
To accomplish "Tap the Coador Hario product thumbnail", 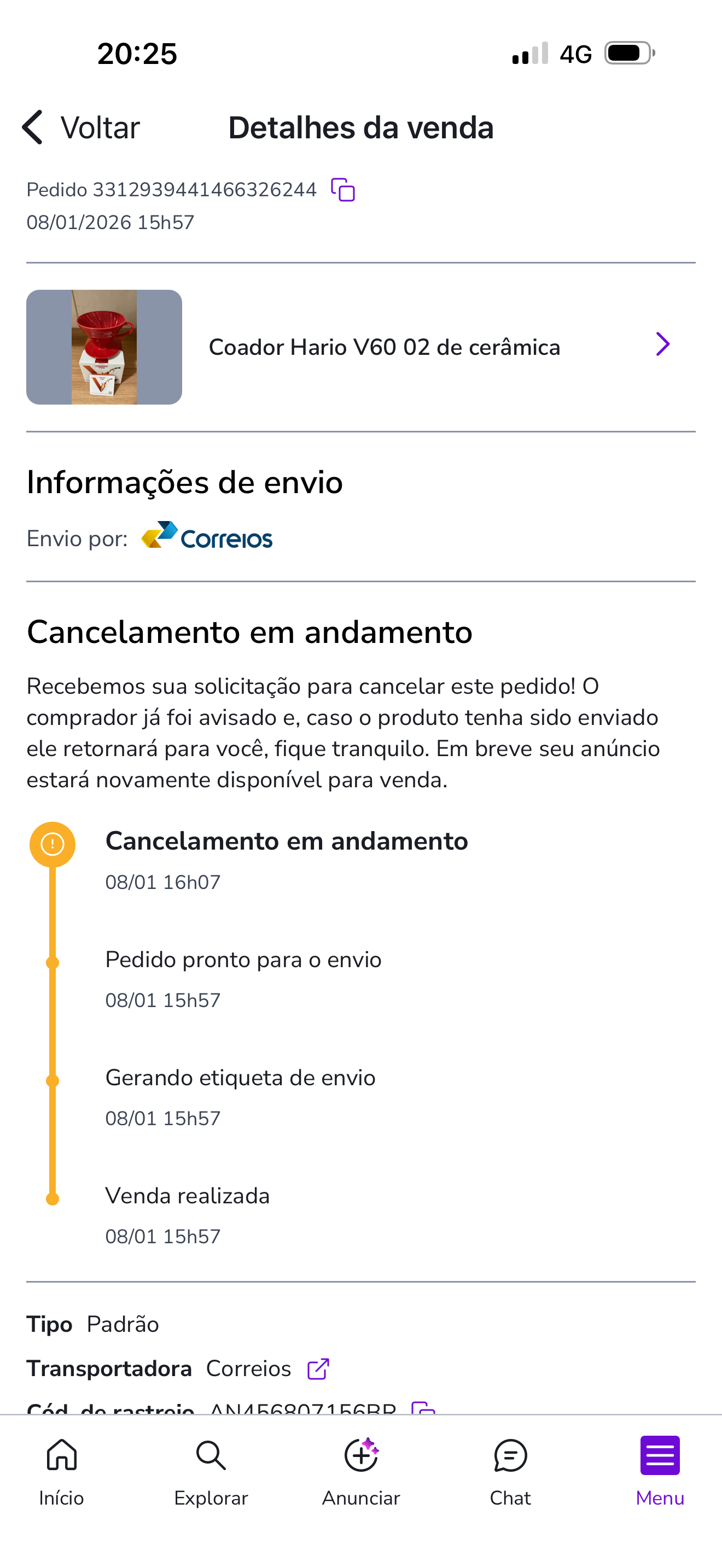I will point(104,347).
